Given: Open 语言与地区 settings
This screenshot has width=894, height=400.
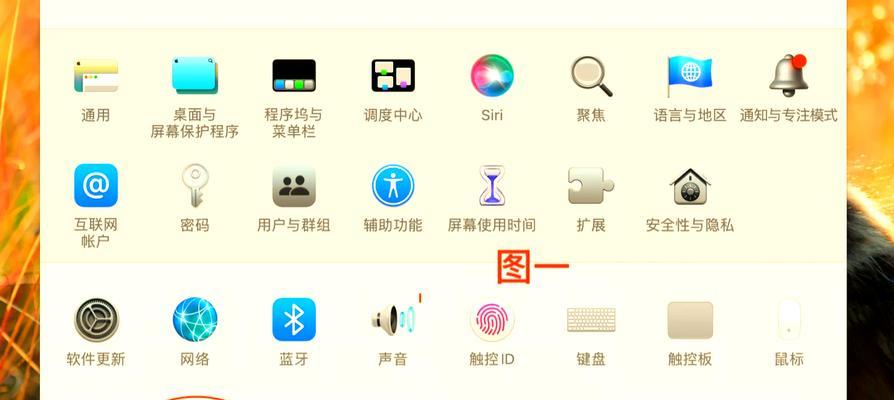Looking at the screenshot, I should 690,77.
